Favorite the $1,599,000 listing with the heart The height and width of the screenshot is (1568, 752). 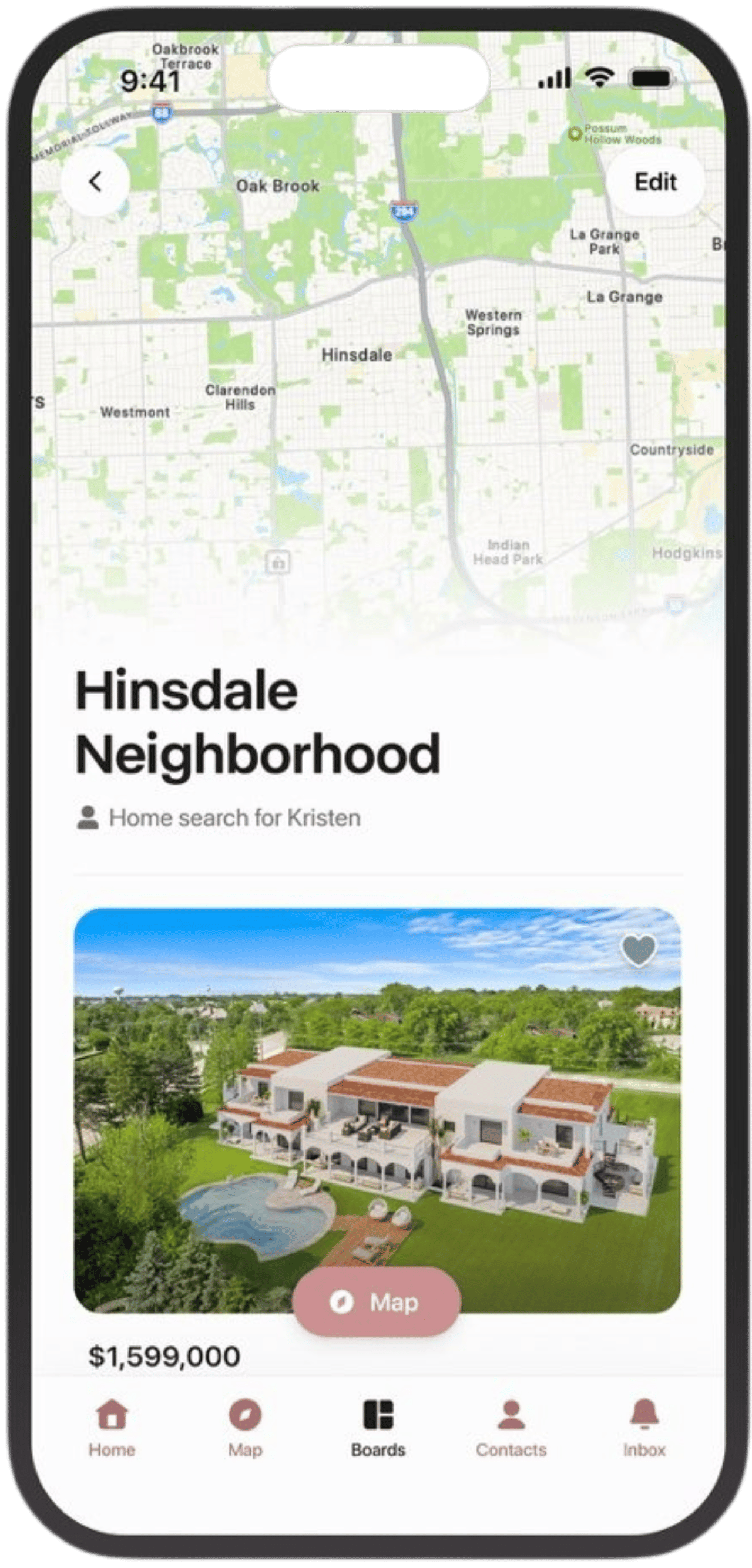click(x=638, y=951)
